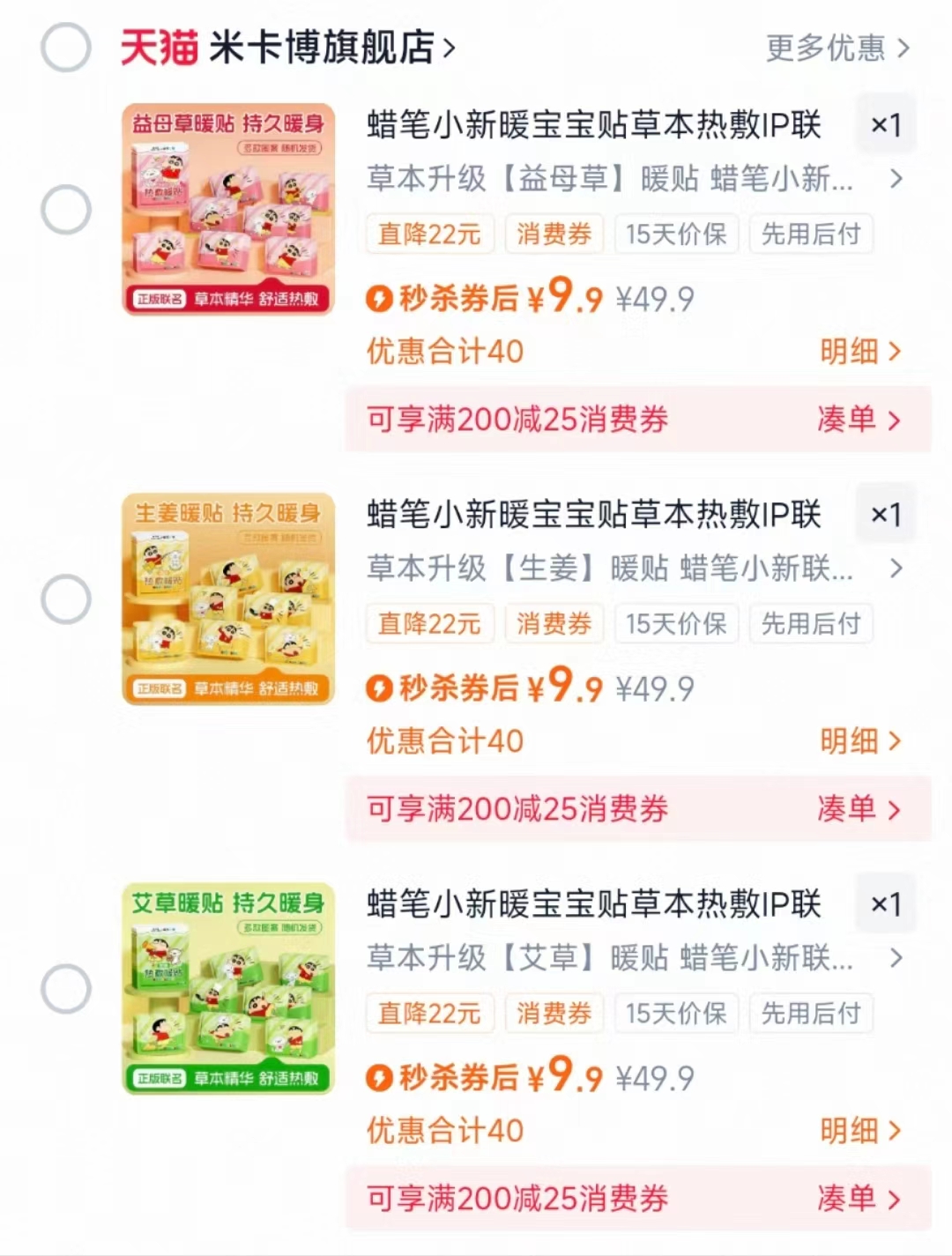952x1256 pixels.
Task: Click the 直降22元 tag on the first product
Action: pyautogui.click(x=429, y=234)
